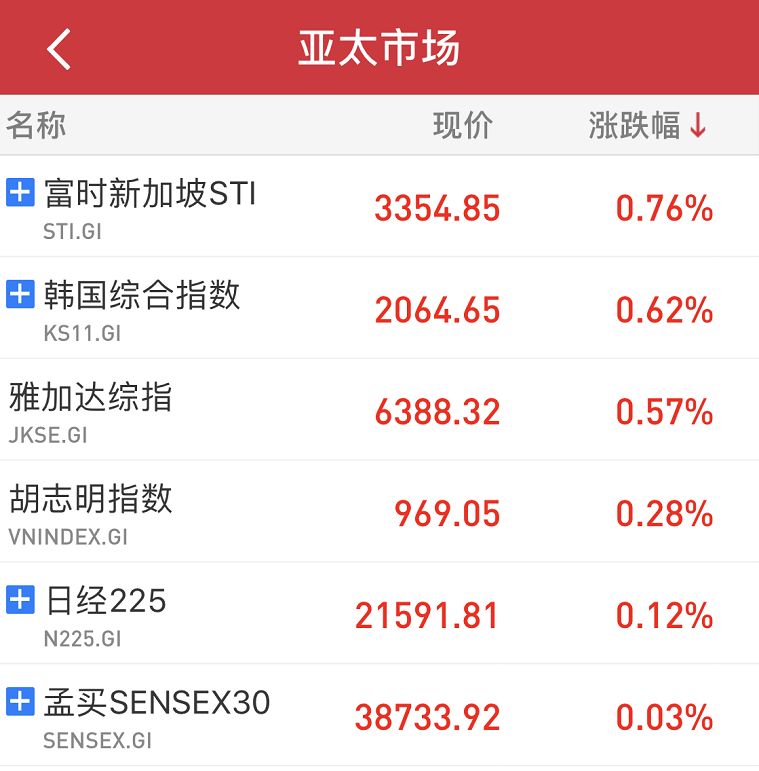Viewport: 759px width, 771px height.
Task: Add 日经225 to watchlist
Action: tap(20, 599)
